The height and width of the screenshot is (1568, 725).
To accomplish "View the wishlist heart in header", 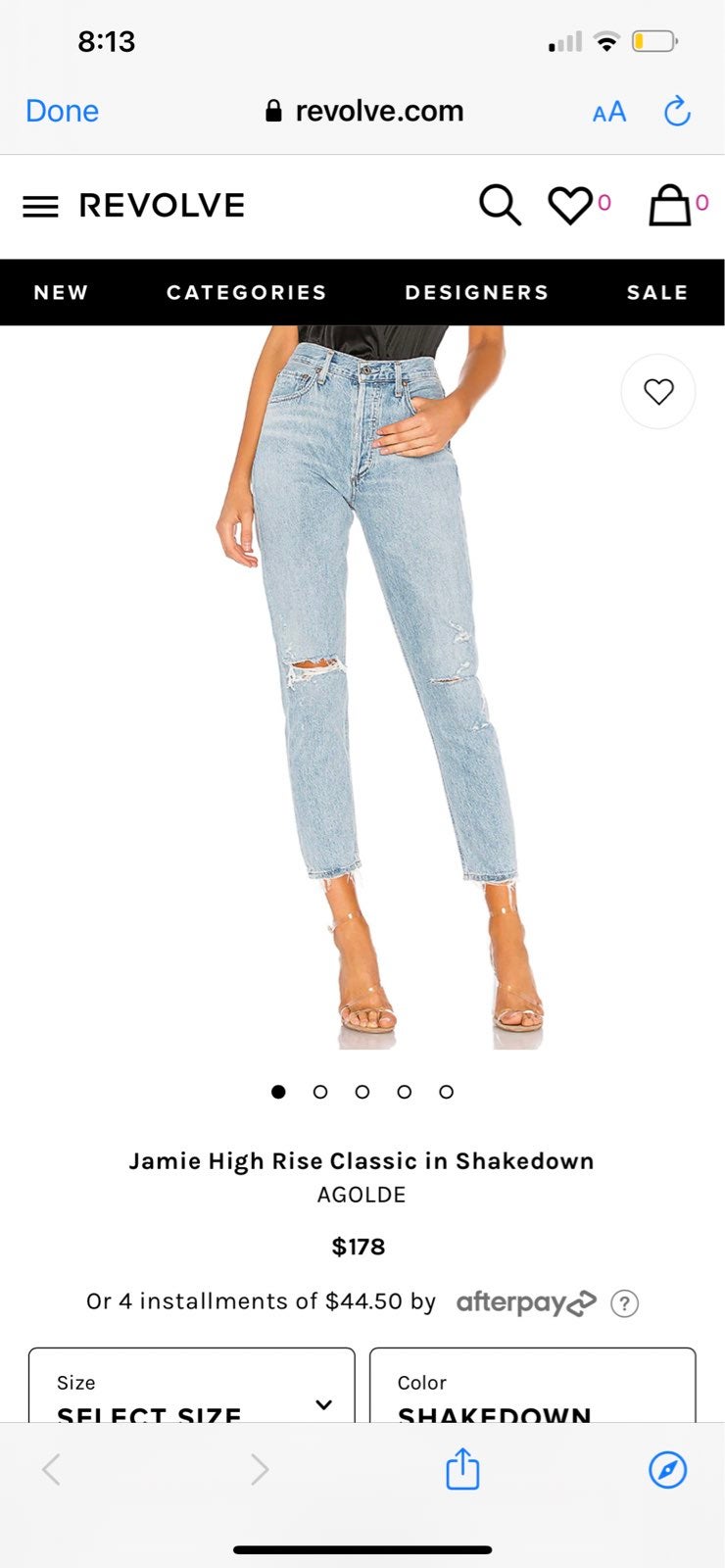I will click(569, 206).
